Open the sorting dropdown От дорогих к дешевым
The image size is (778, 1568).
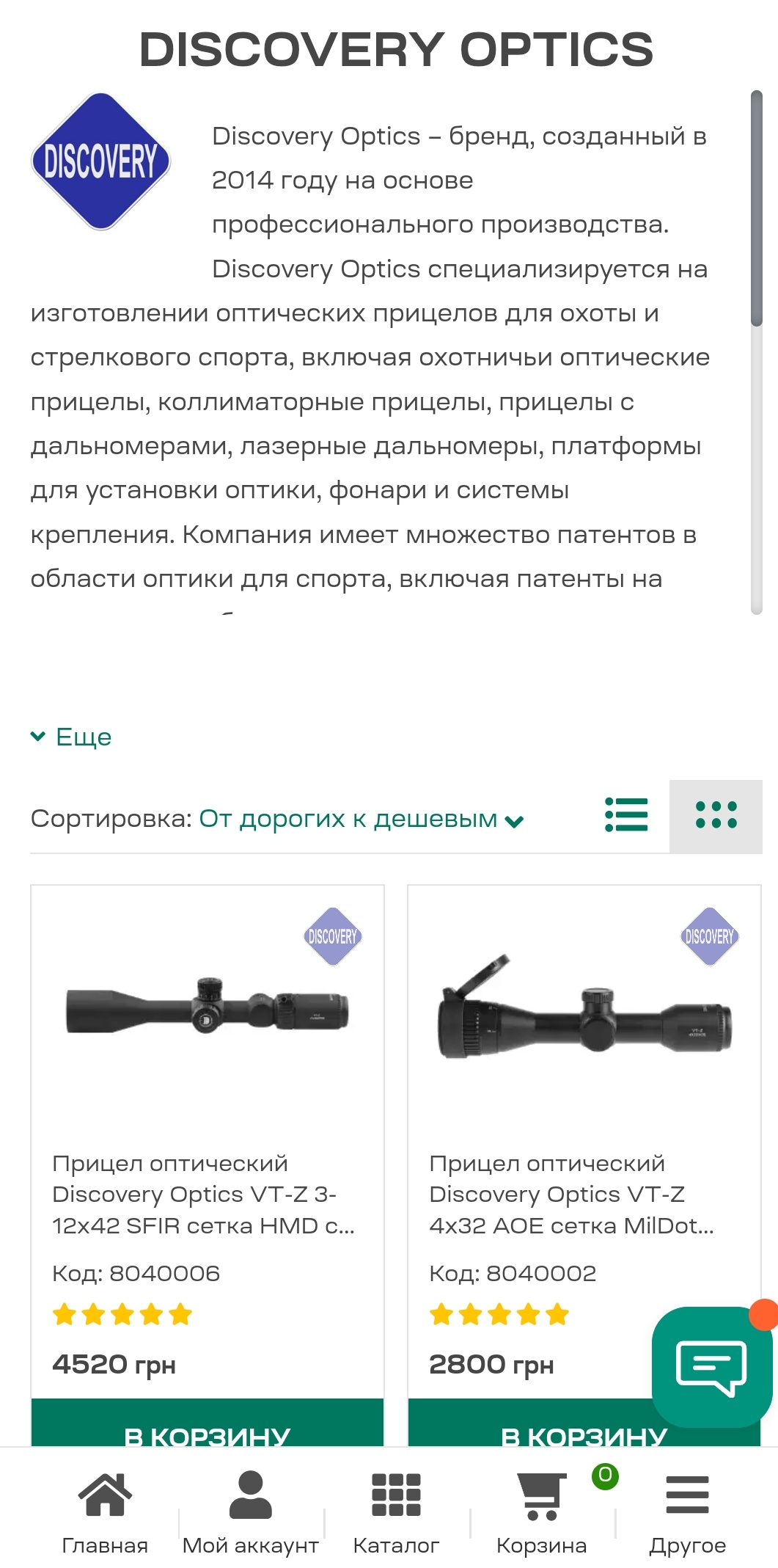click(x=362, y=818)
